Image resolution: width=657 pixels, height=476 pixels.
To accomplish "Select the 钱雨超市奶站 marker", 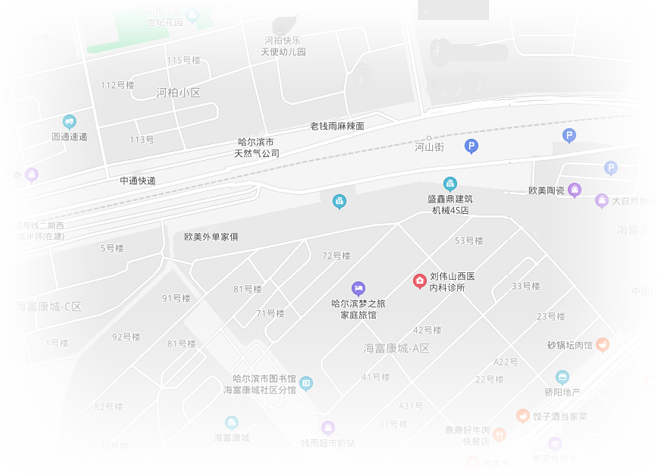I will (x=328, y=428).
